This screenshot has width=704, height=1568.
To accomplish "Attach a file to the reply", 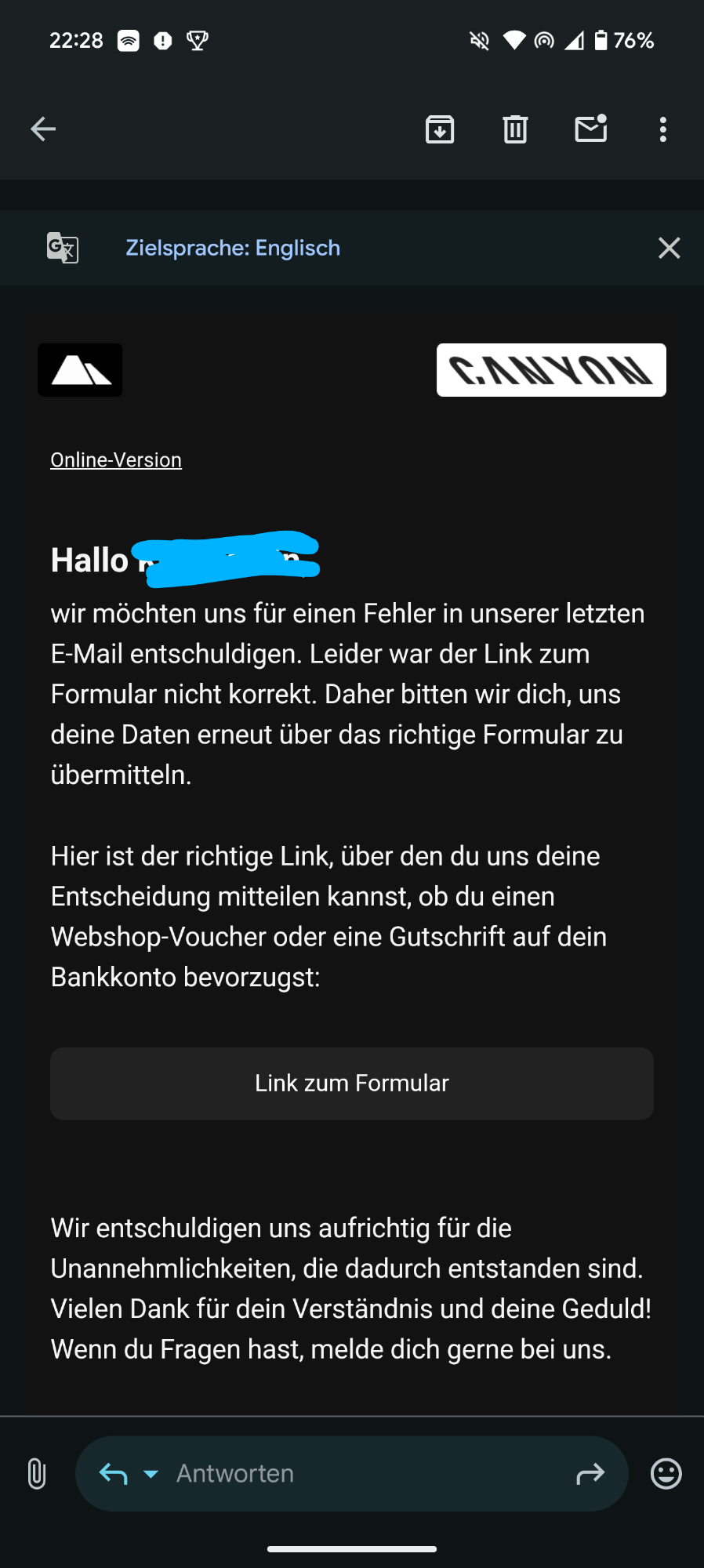I will coord(37,1474).
